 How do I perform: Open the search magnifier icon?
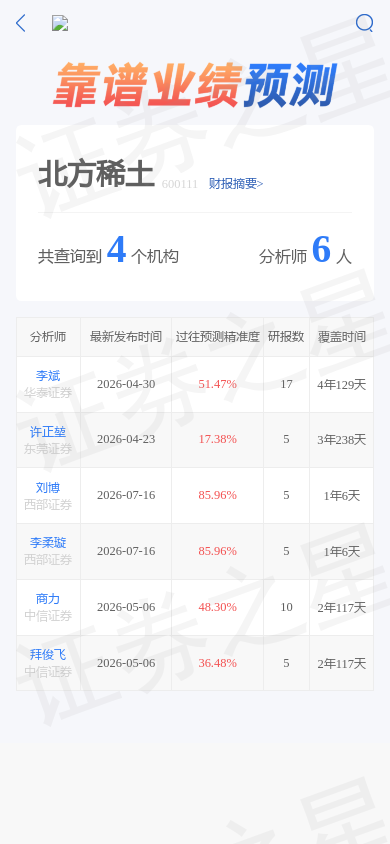tap(365, 23)
